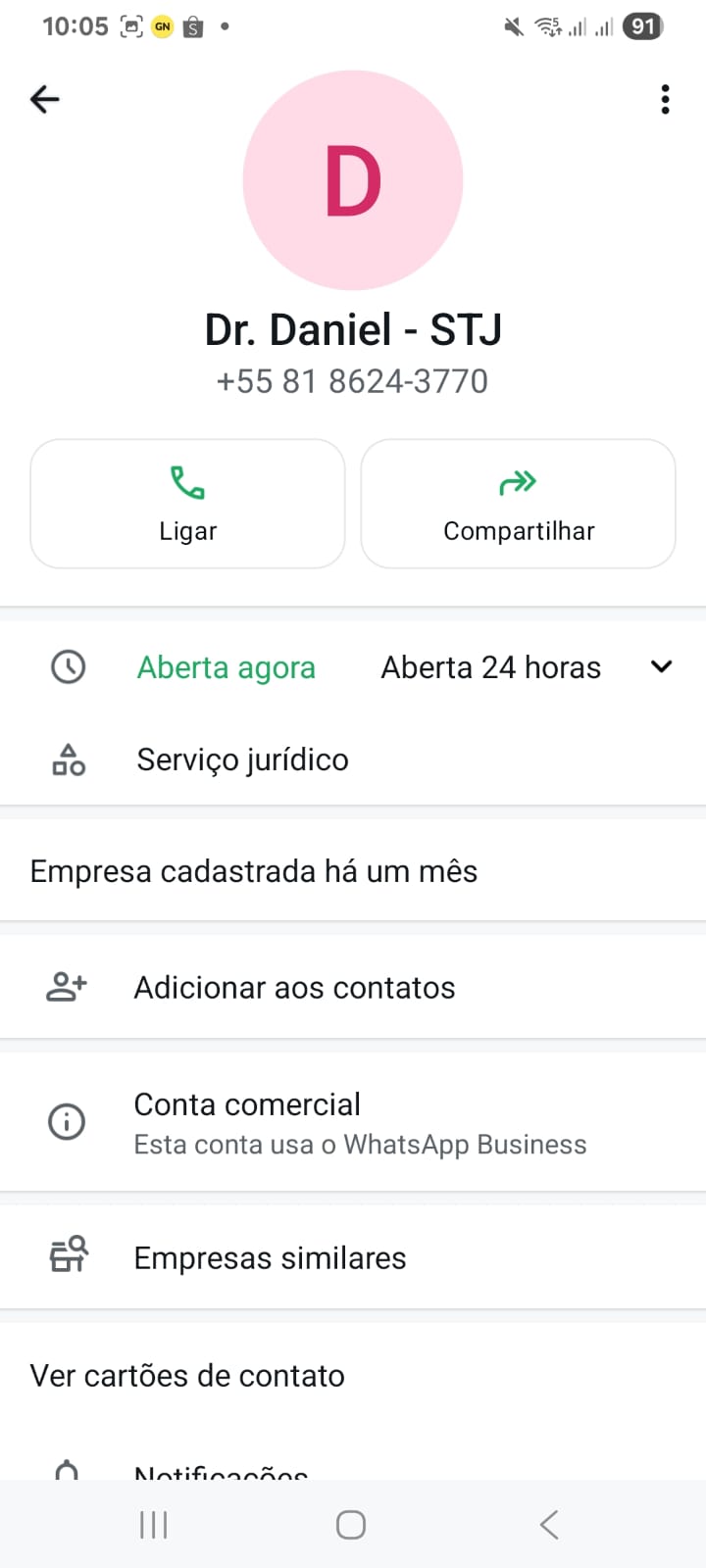Go back using the top arrow
Image resolution: width=706 pixels, height=1568 pixels.
pos(45,99)
